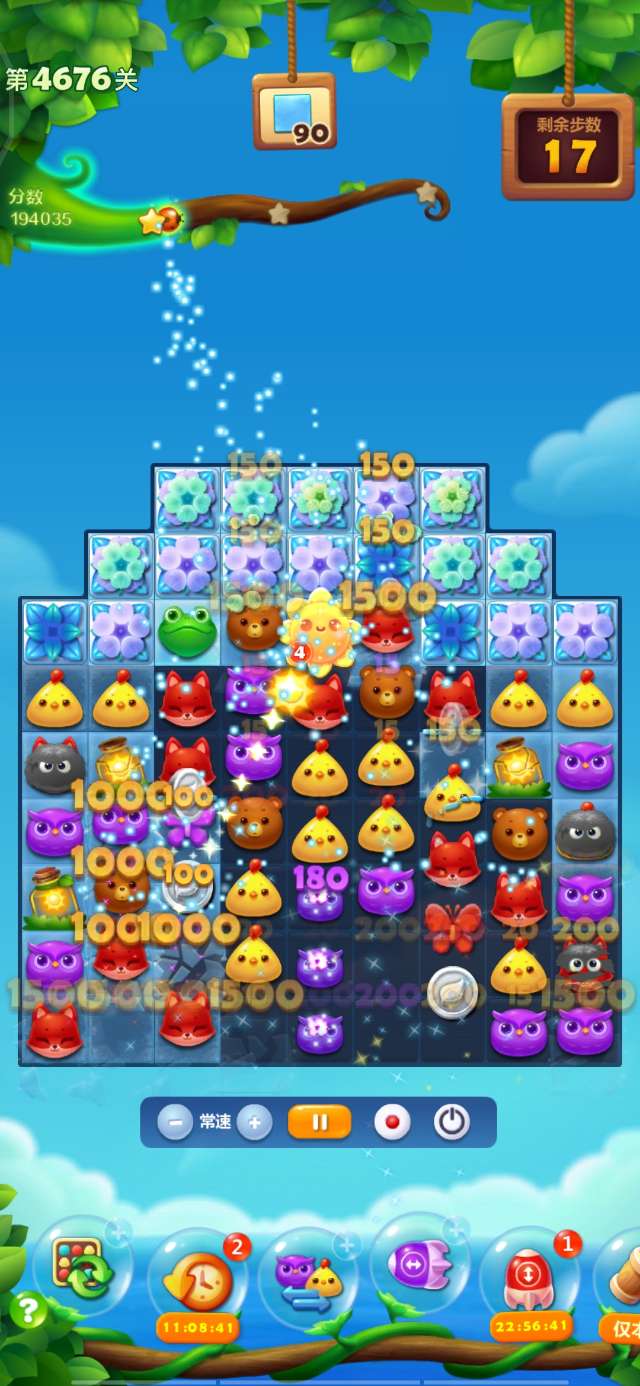Image resolution: width=640 pixels, height=1386 pixels.
Task: Start recording with the red dot button
Action: click(x=392, y=1122)
